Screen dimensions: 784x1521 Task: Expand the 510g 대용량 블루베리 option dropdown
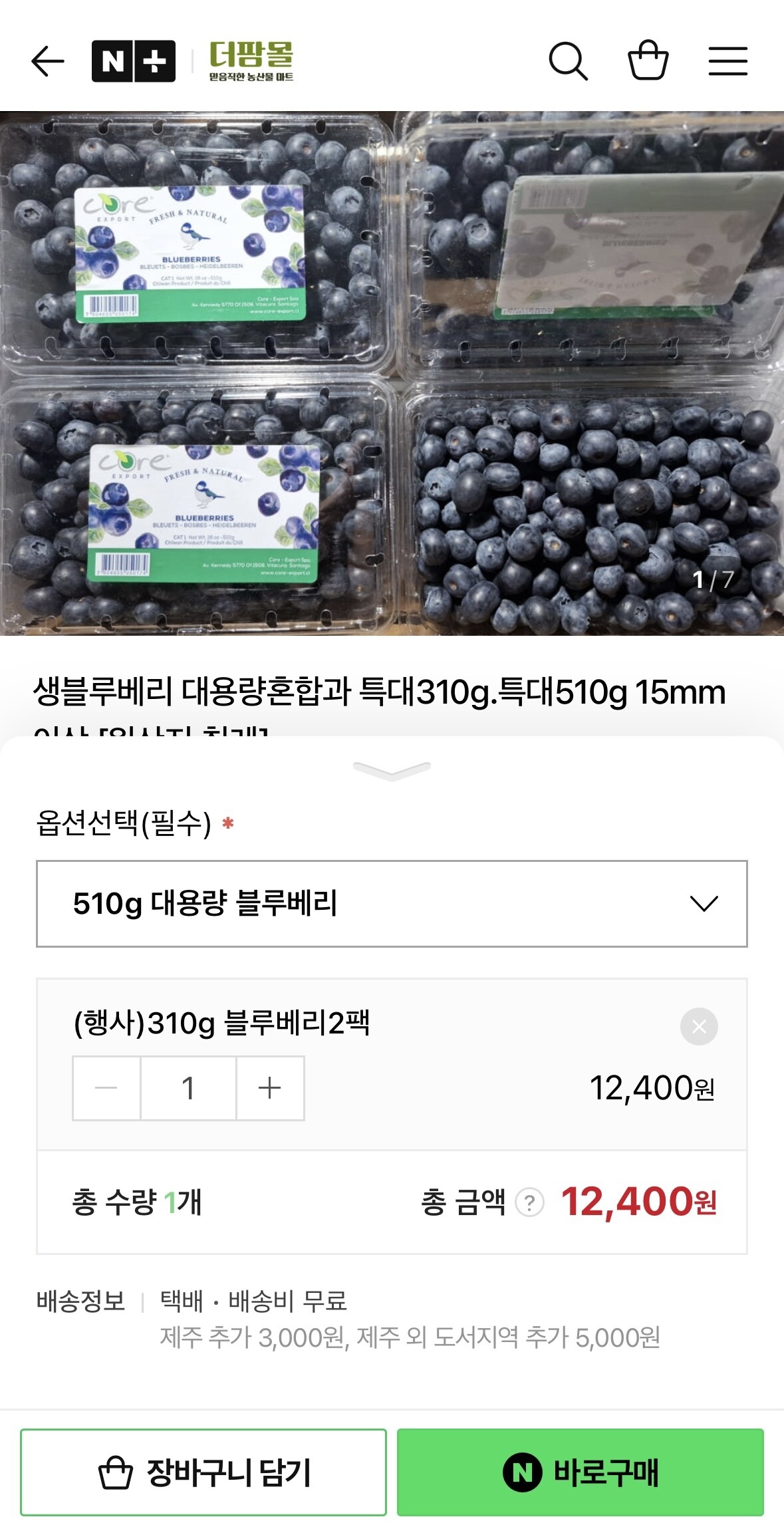pos(392,903)
